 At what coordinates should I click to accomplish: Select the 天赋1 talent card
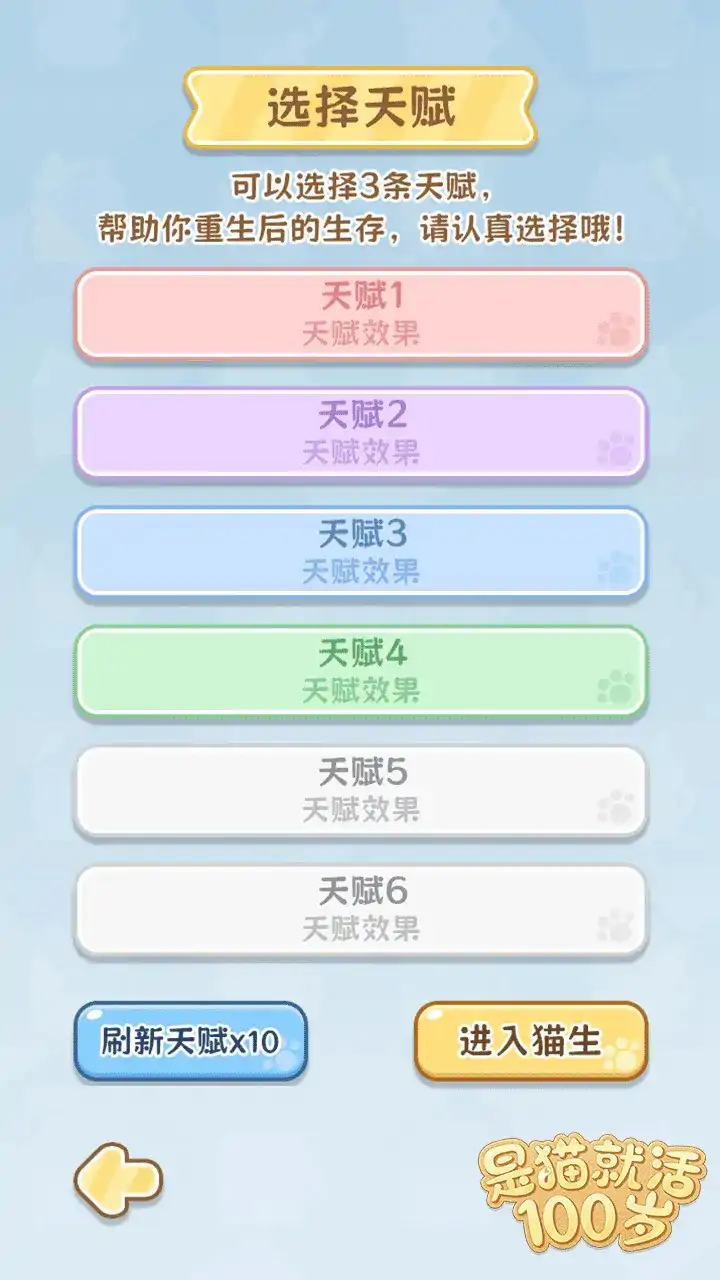pyautogui.click(x=360, y=314)
